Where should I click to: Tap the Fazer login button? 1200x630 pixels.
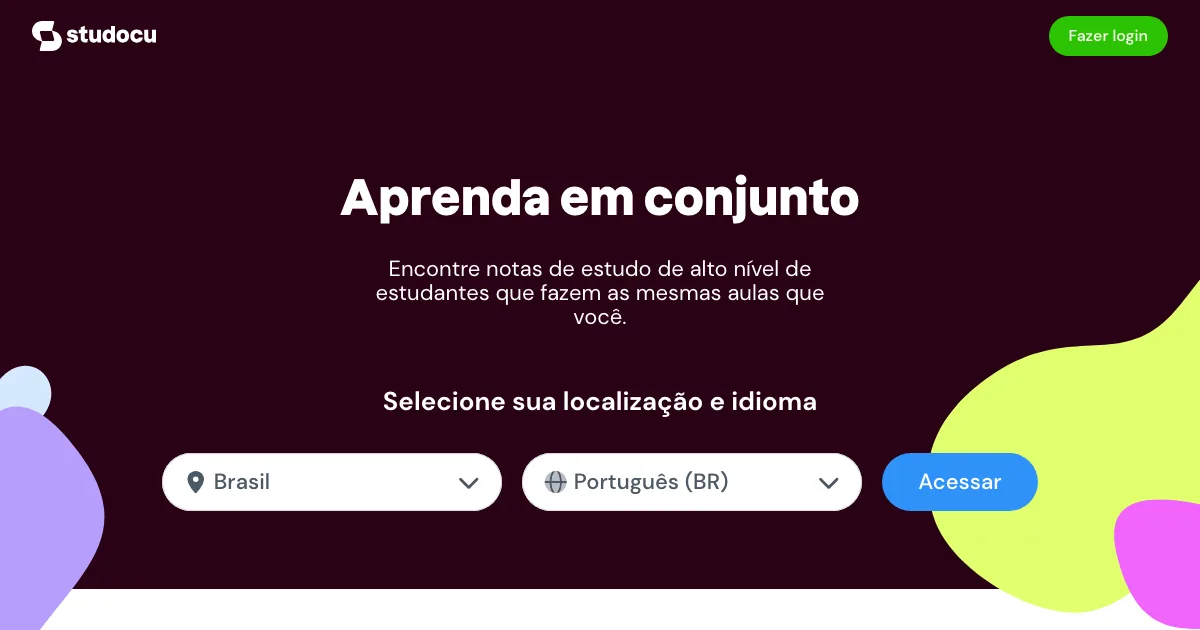1107,36
